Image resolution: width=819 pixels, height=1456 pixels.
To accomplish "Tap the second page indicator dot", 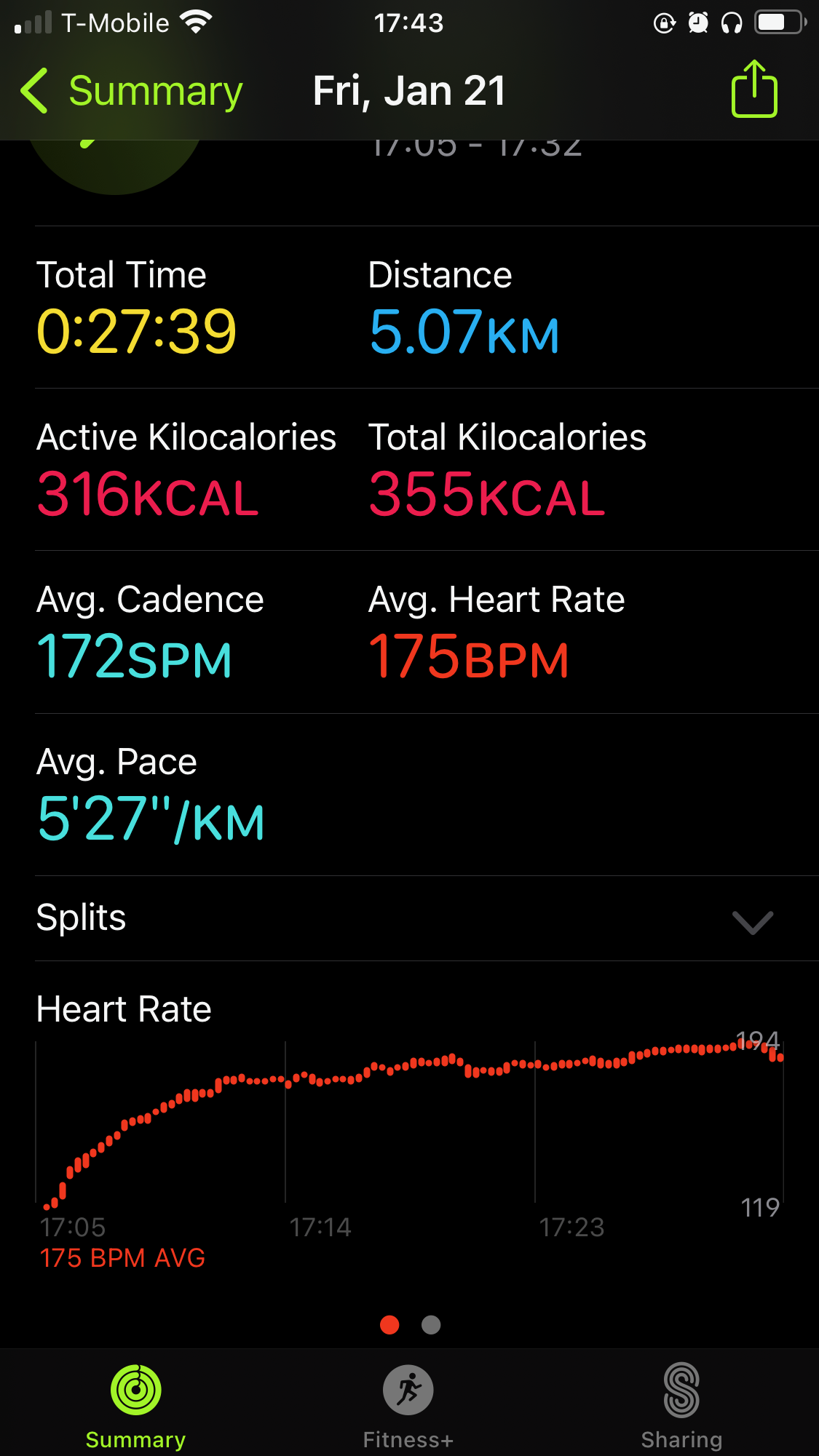I will [x=431, y=1324].
